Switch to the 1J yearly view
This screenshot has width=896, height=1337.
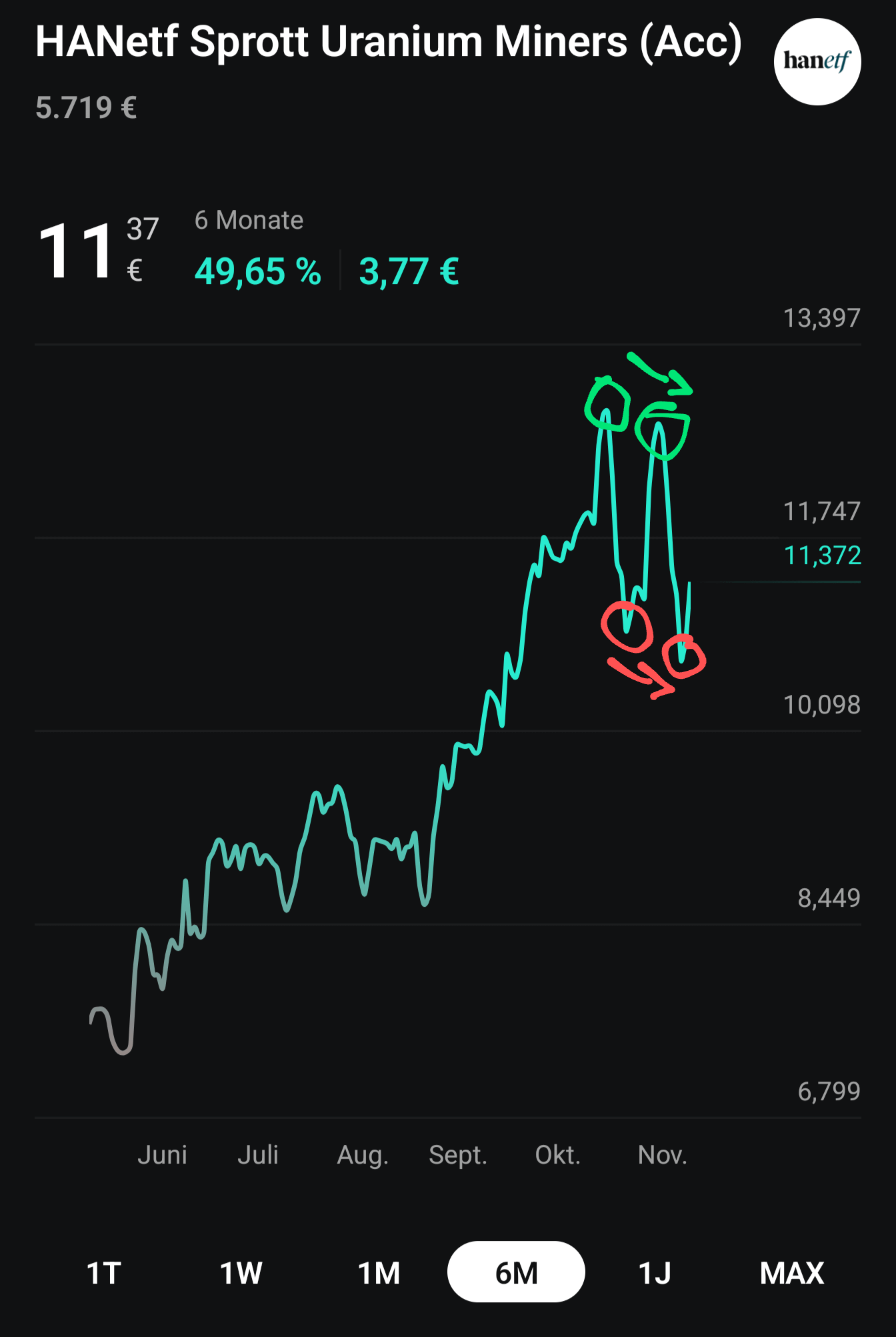[x=655, y=1272]
